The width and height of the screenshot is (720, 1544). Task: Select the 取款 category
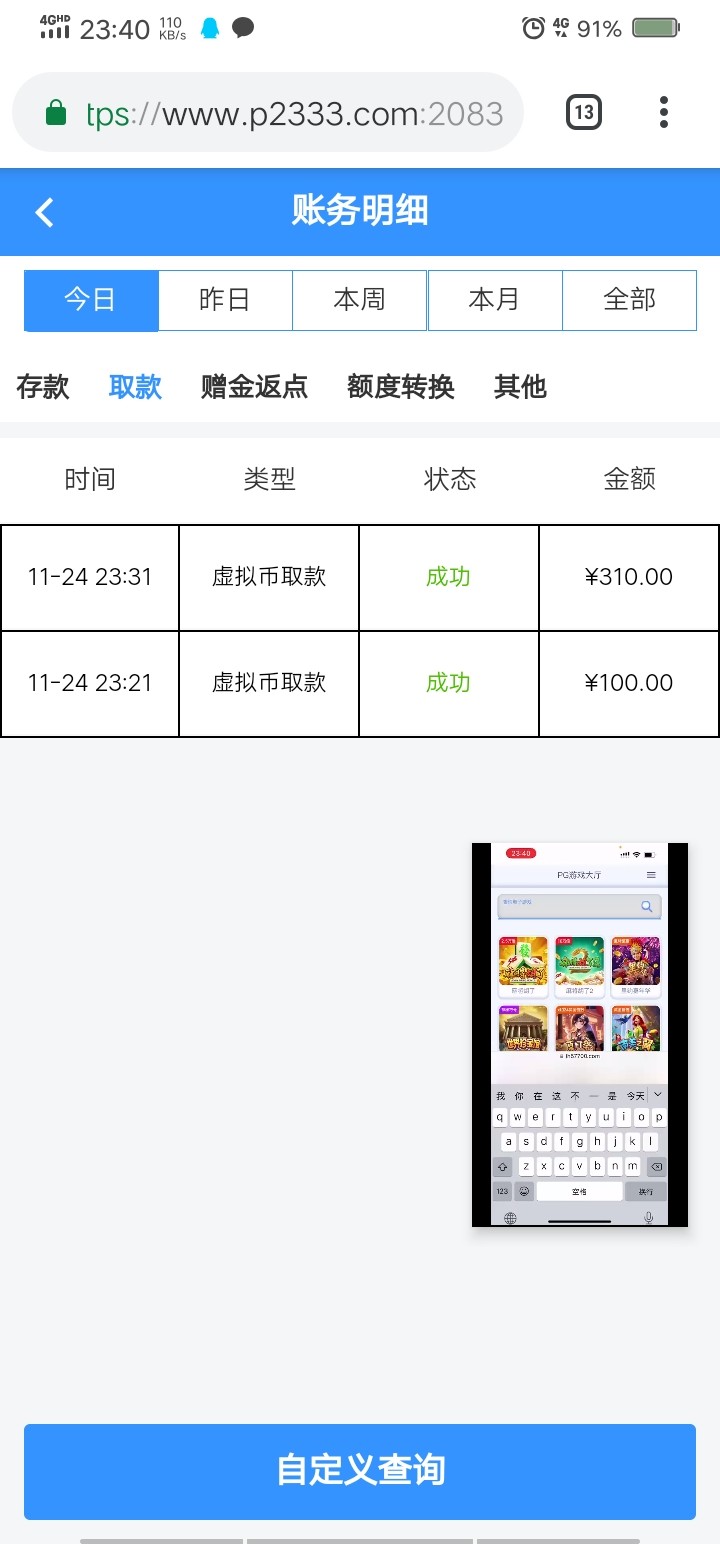coord(135,387)
